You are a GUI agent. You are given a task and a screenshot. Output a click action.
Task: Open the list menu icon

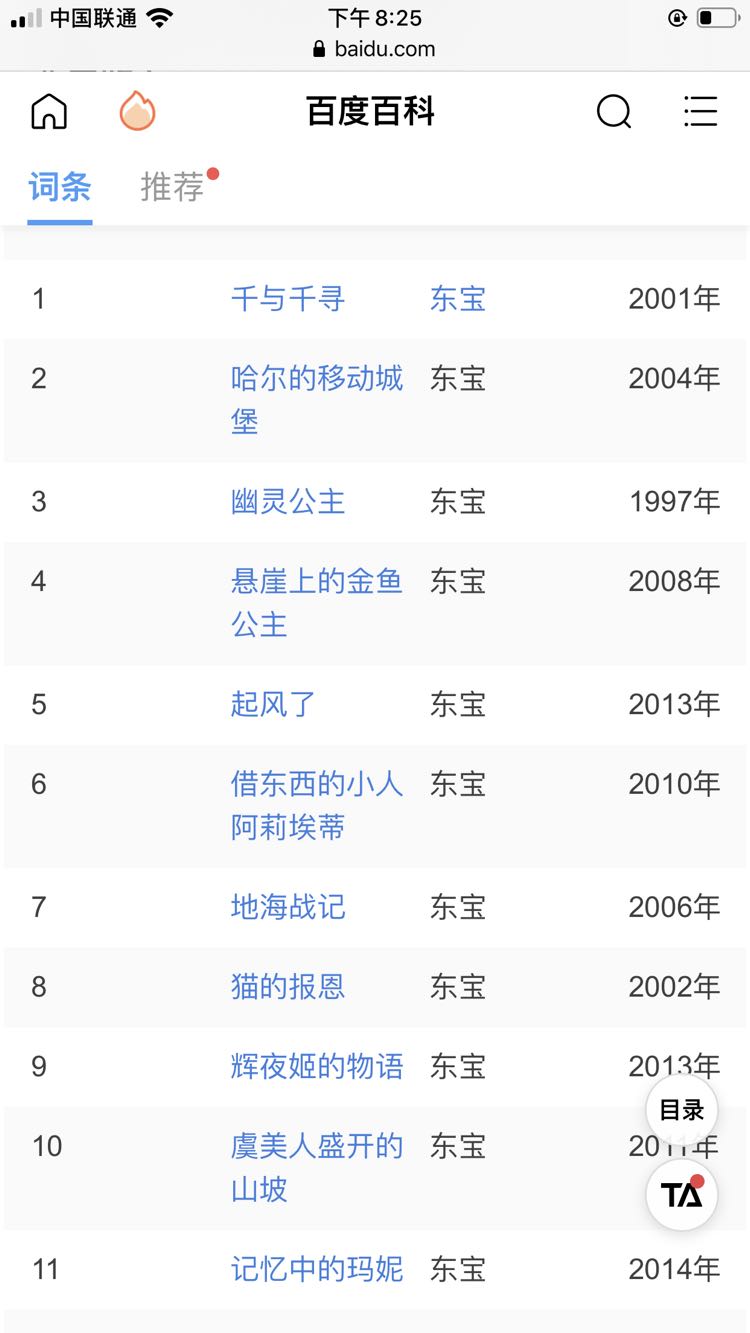click(x=700, y=111)
